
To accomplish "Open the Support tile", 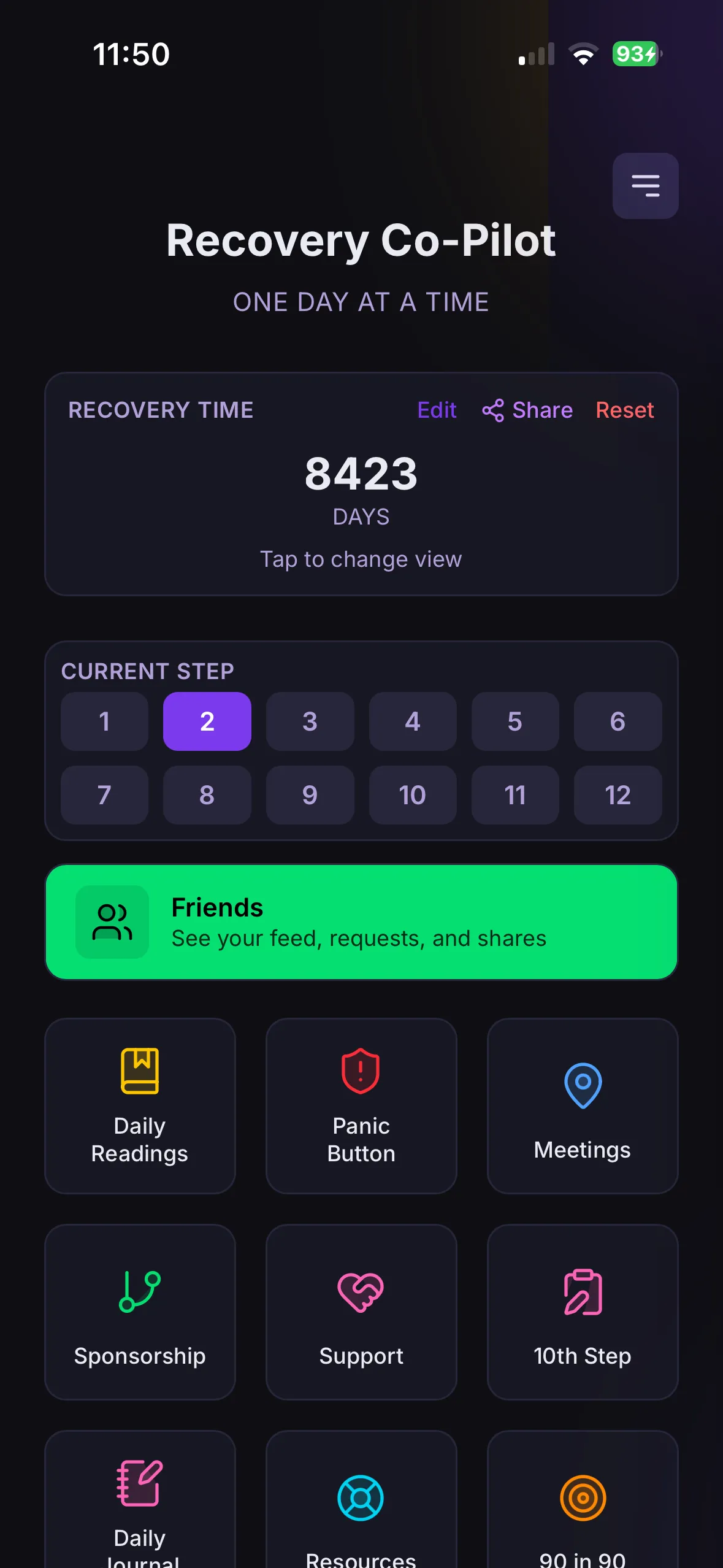I will pos(361,1312).
